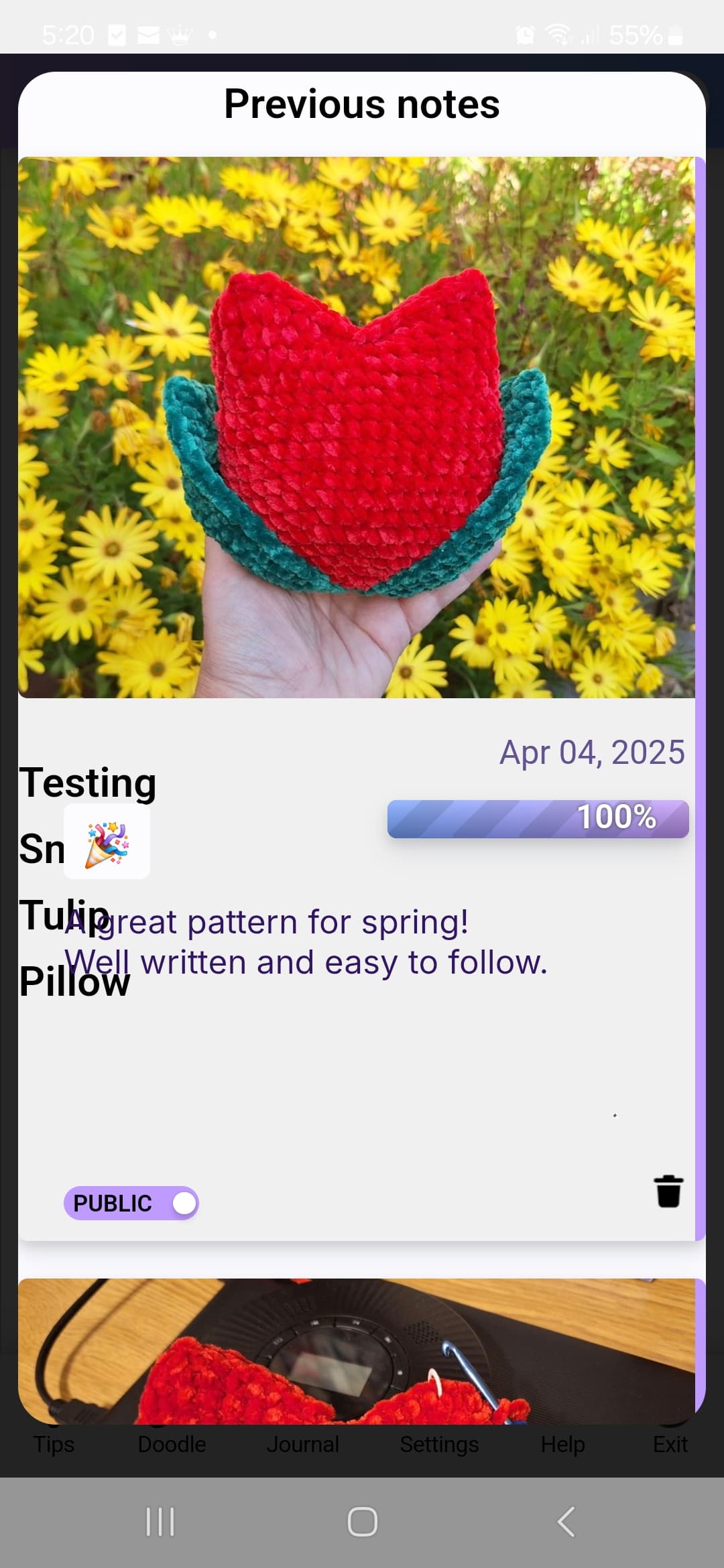Open the tulip pillow photo
724x1568 pixels.
point(357,428)
